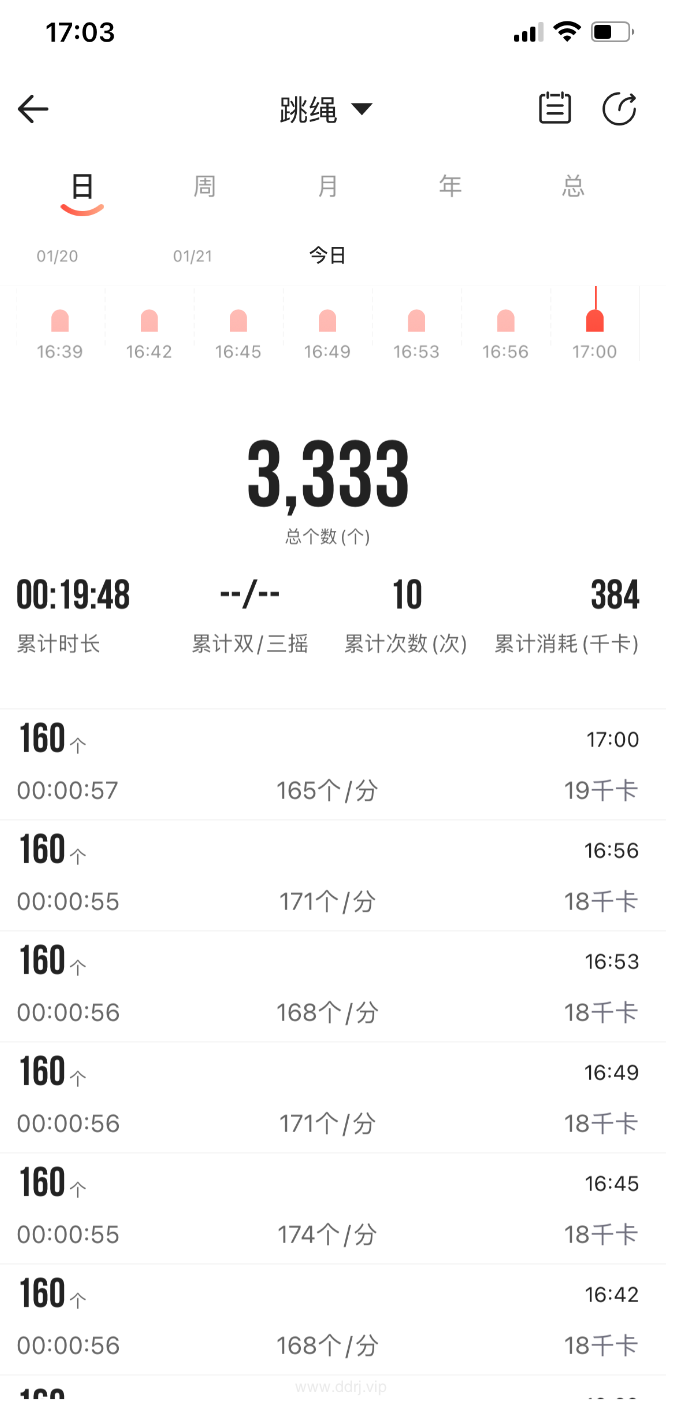679x1407 pixels.
Task: Share the jump rope summary
Action: 619,109
